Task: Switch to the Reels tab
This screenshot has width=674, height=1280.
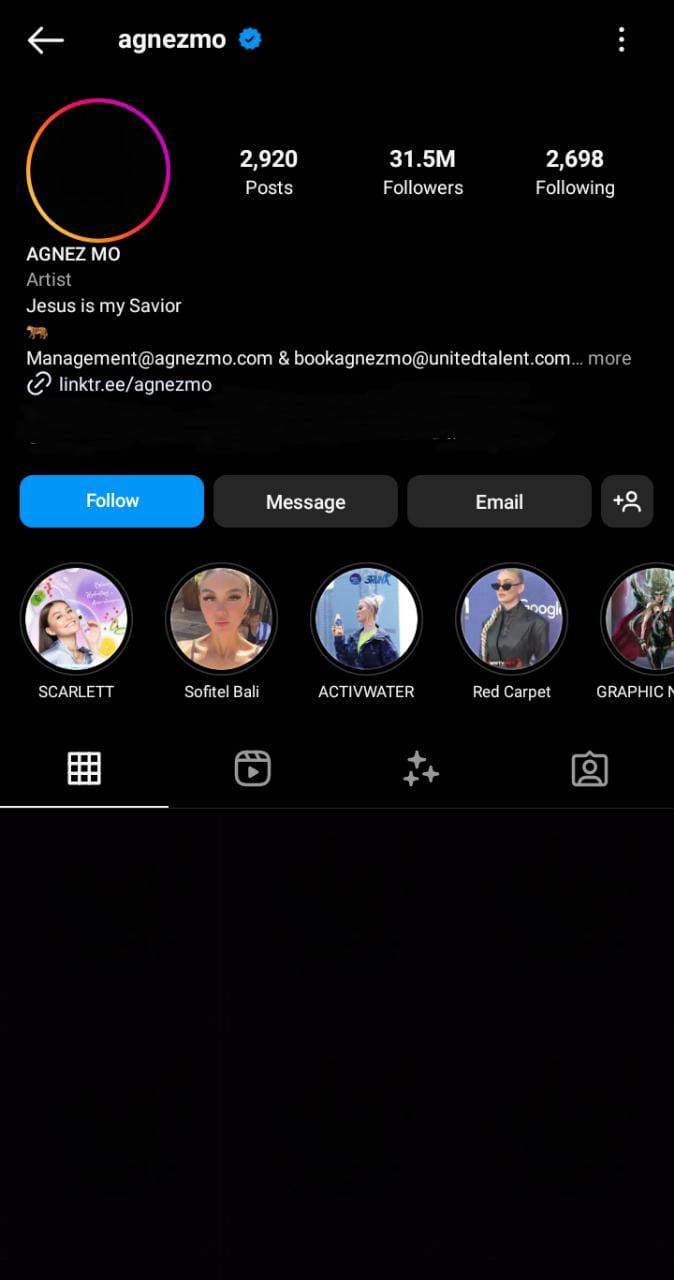Action: pos(252,769)
